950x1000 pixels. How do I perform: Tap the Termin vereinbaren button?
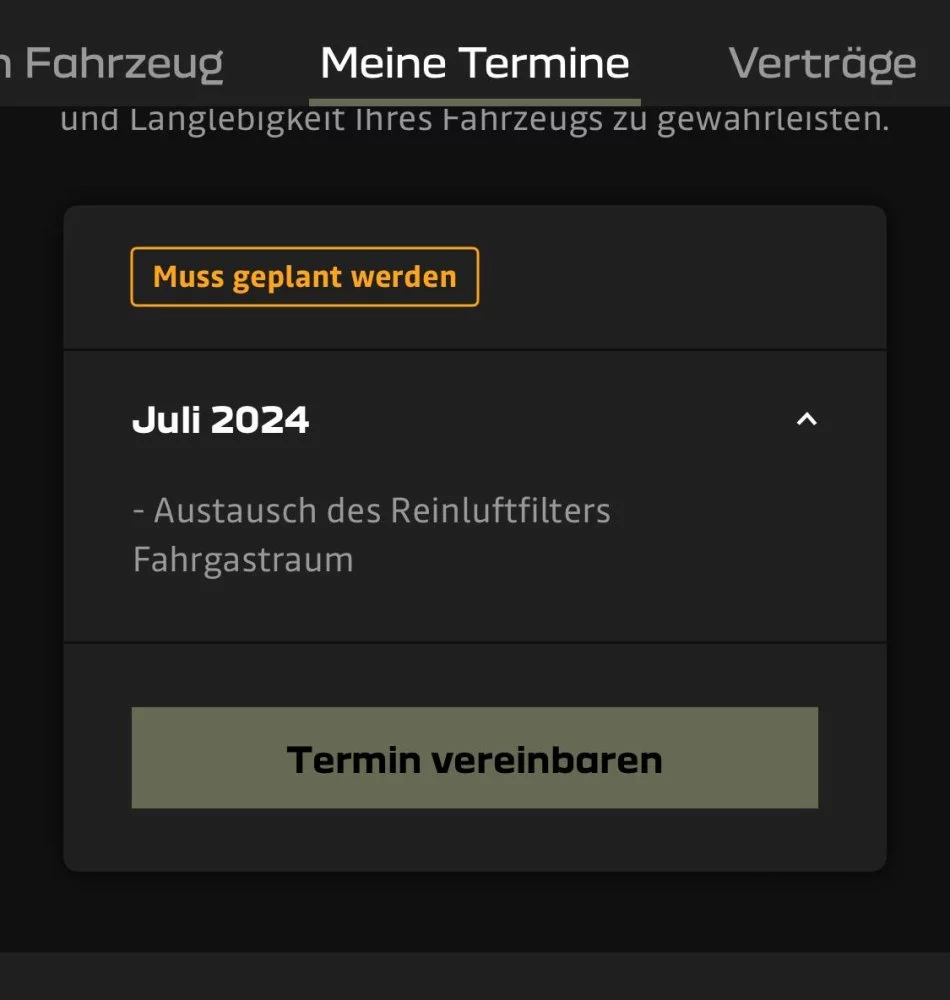pos(474,758)
